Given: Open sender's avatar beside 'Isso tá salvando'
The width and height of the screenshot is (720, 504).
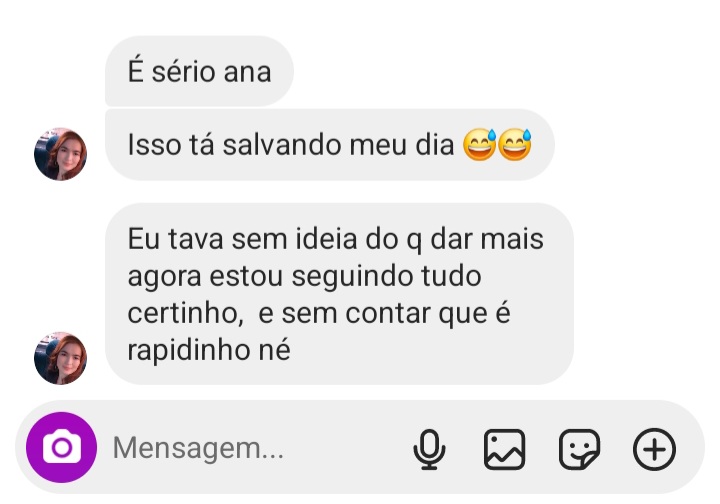Looking at the screenshot, I should pos(61,154).
